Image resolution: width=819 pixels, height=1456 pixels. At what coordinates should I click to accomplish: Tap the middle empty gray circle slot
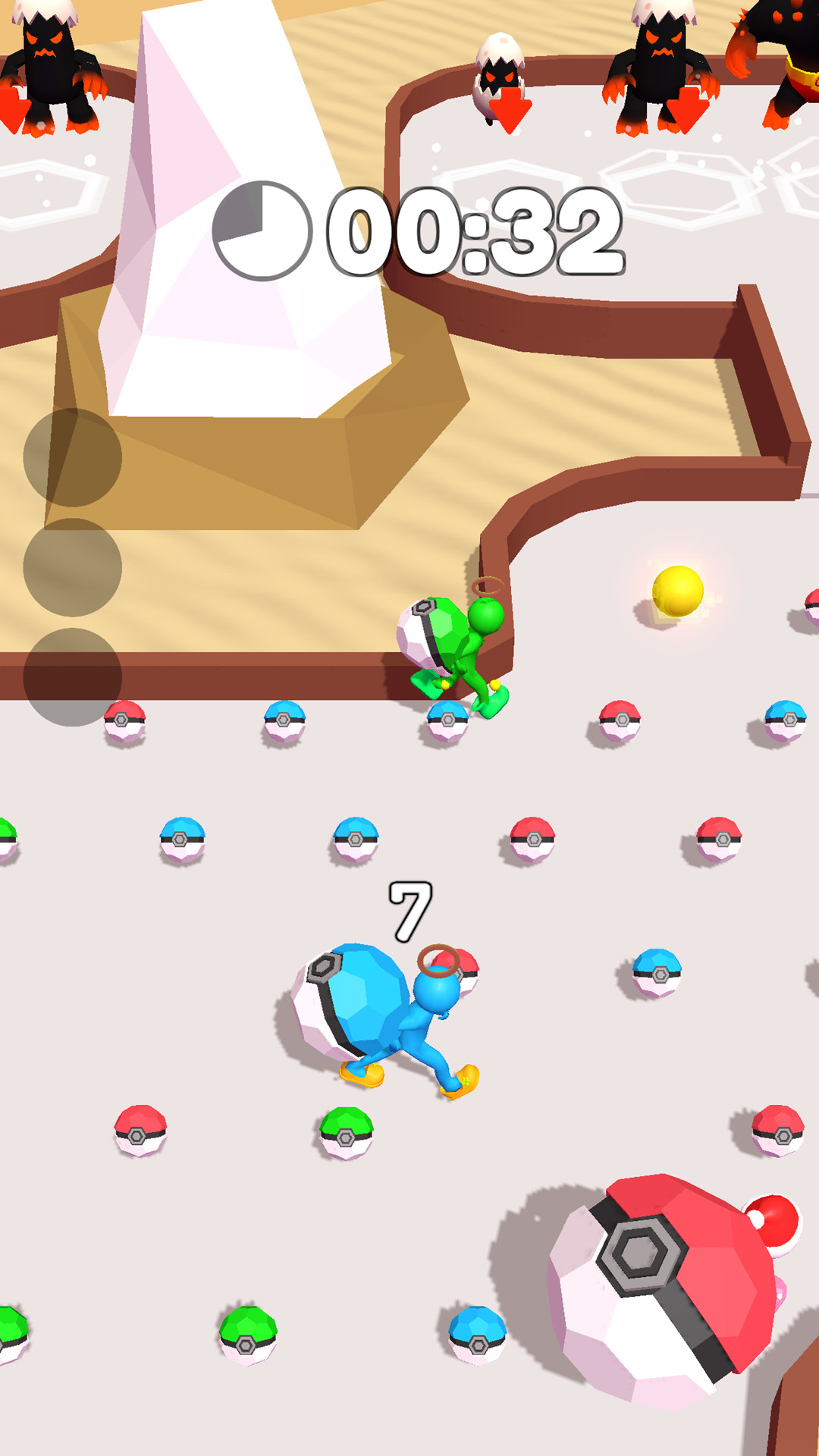click(73, 567)
